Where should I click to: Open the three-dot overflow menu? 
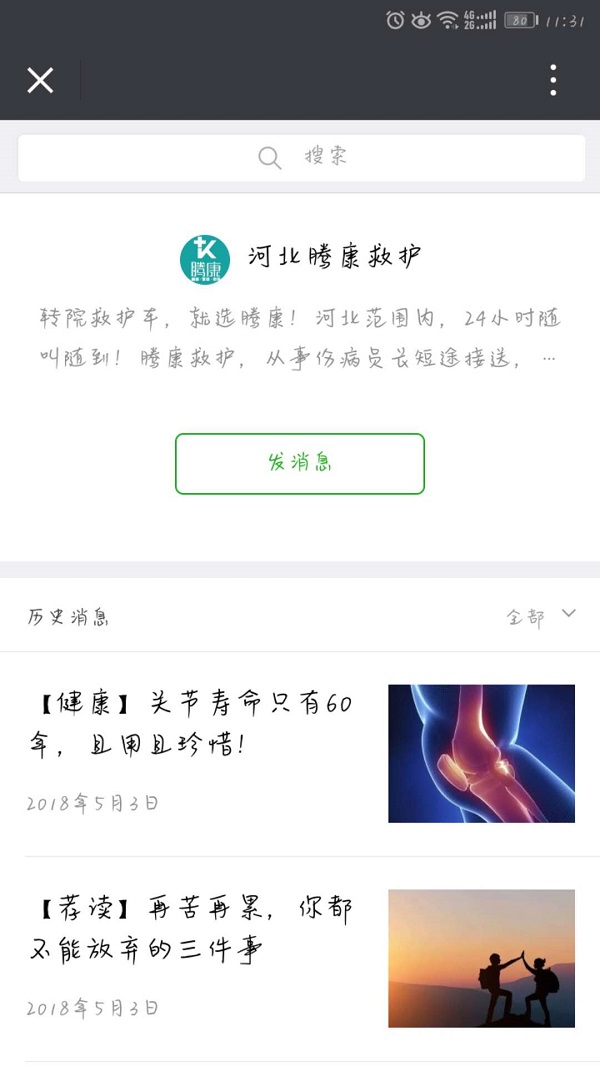[553, 81]
